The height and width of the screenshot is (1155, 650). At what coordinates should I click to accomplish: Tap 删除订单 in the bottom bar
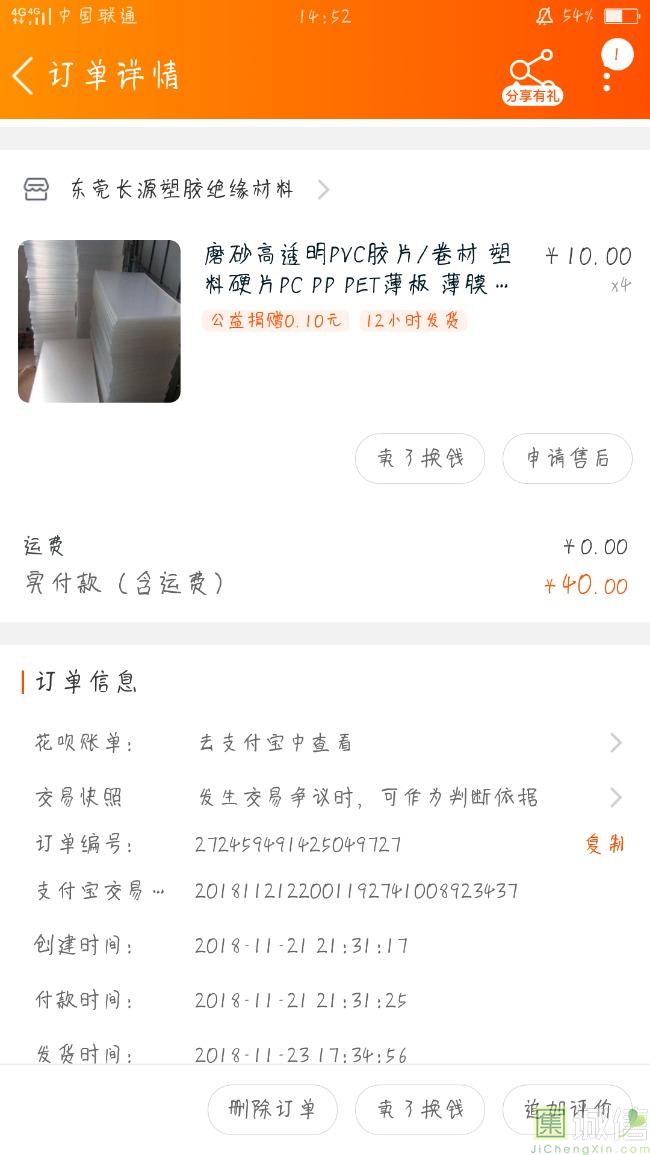click(x=272, y=1109)
